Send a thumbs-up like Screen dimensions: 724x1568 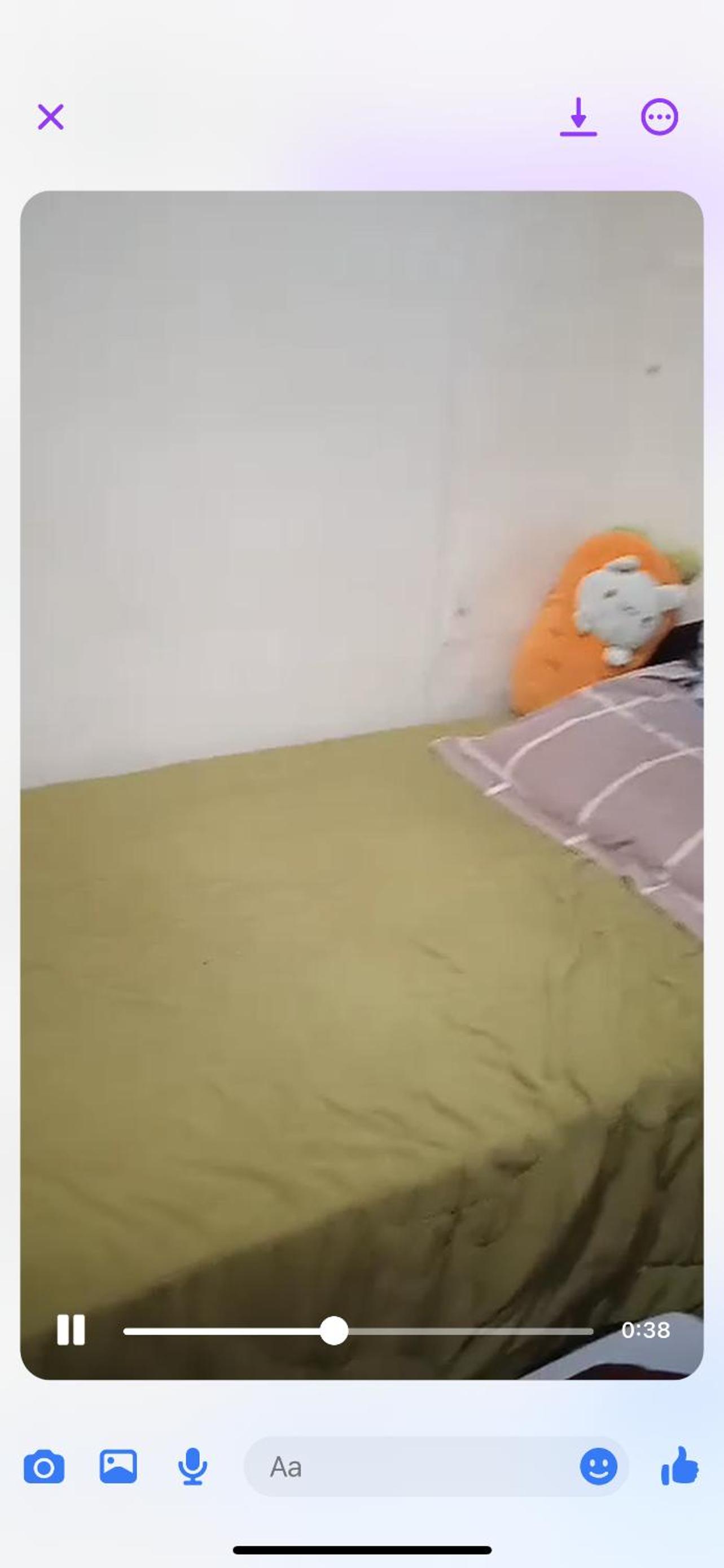click(x=679, y=1466)
